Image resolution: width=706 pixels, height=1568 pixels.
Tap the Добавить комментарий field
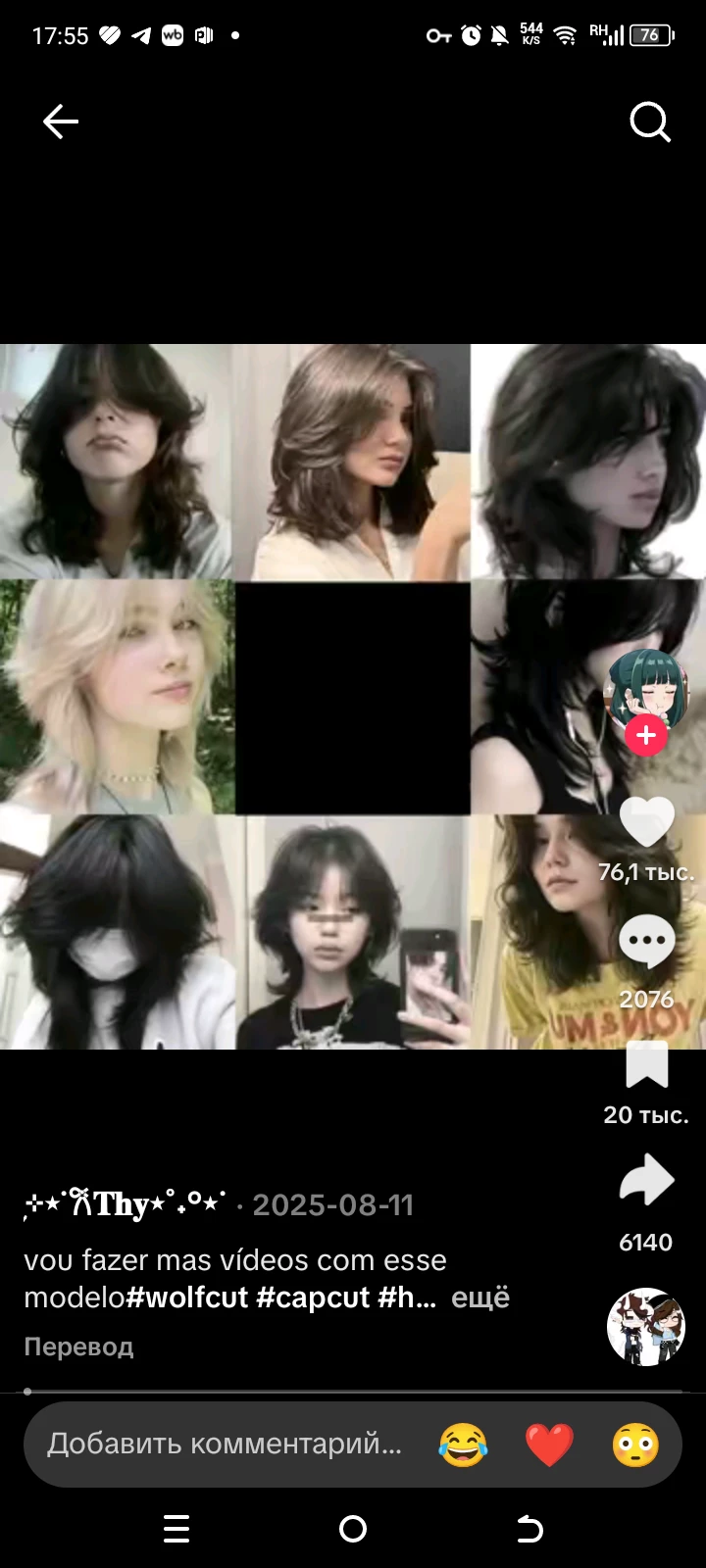point(225,1444)
